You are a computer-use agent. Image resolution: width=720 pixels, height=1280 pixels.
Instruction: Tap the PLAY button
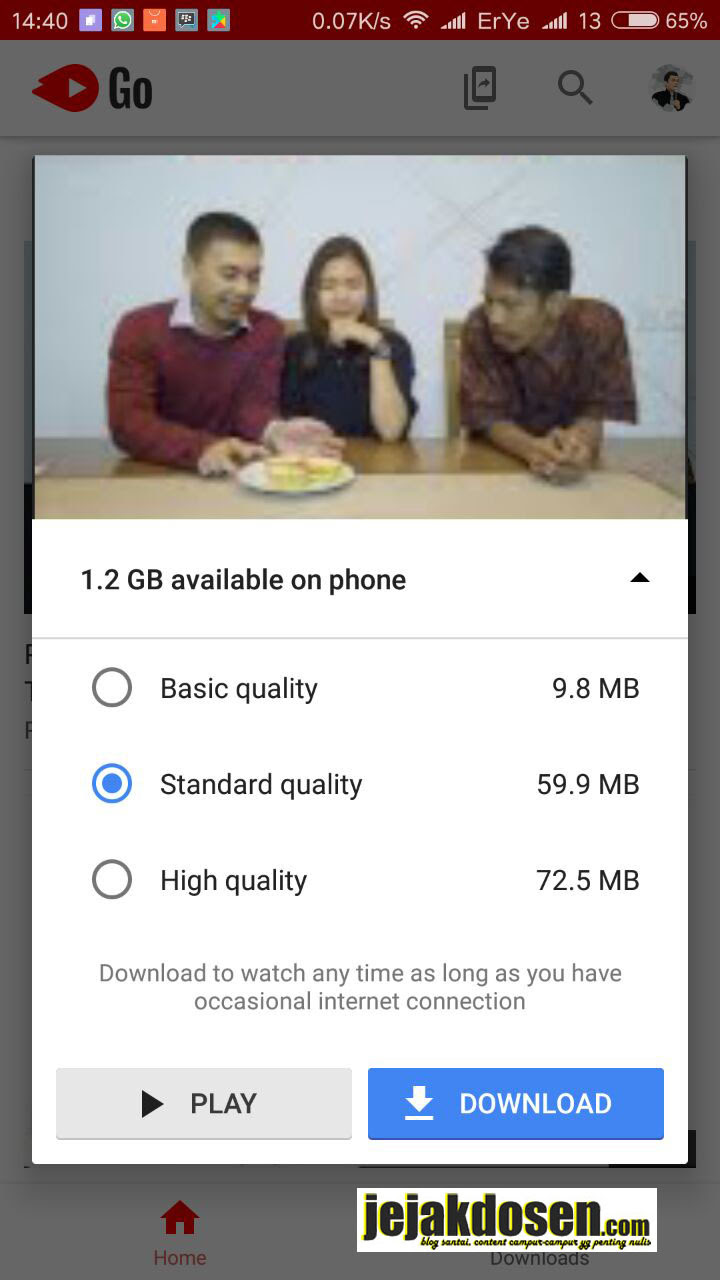(x=204, y=1103)
